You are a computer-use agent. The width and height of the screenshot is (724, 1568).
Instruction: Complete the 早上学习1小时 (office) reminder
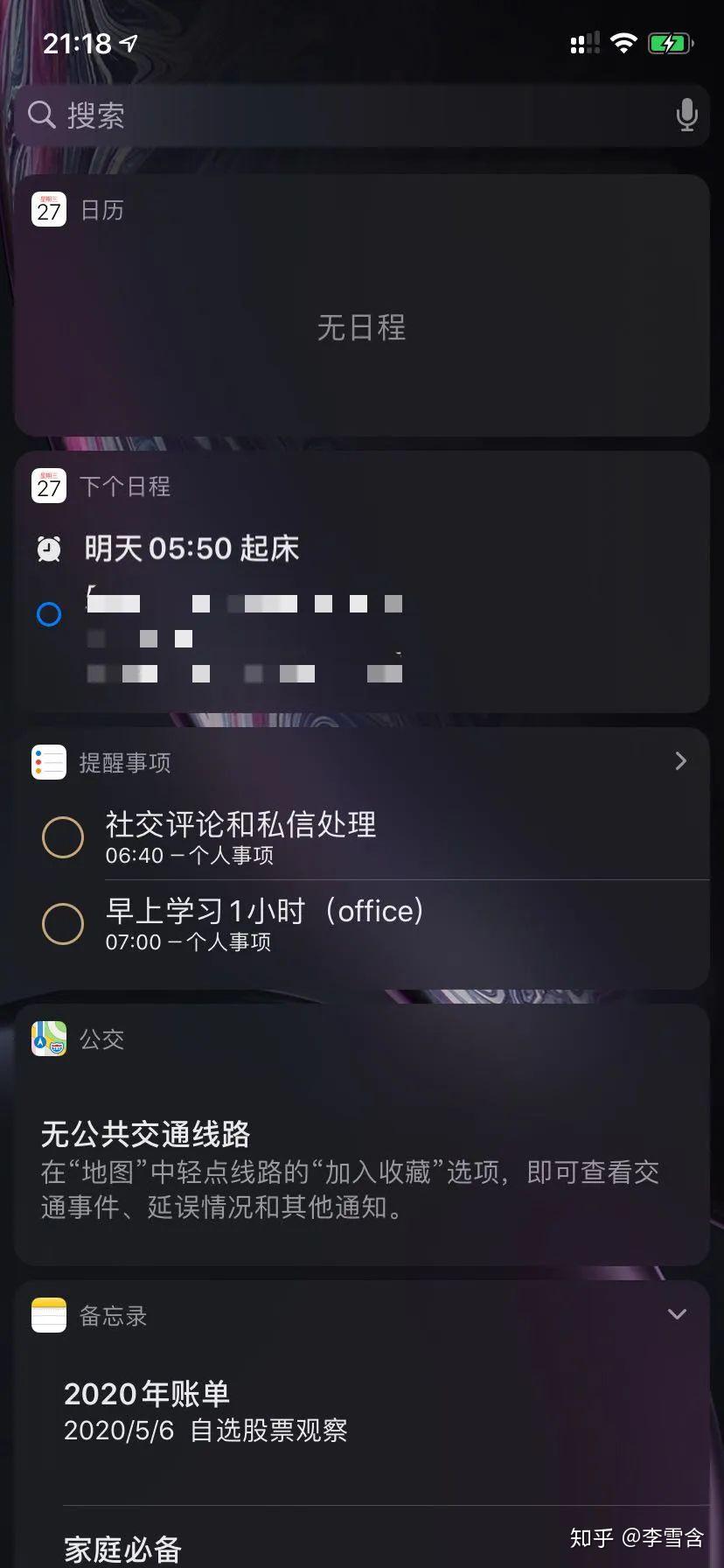63,924
